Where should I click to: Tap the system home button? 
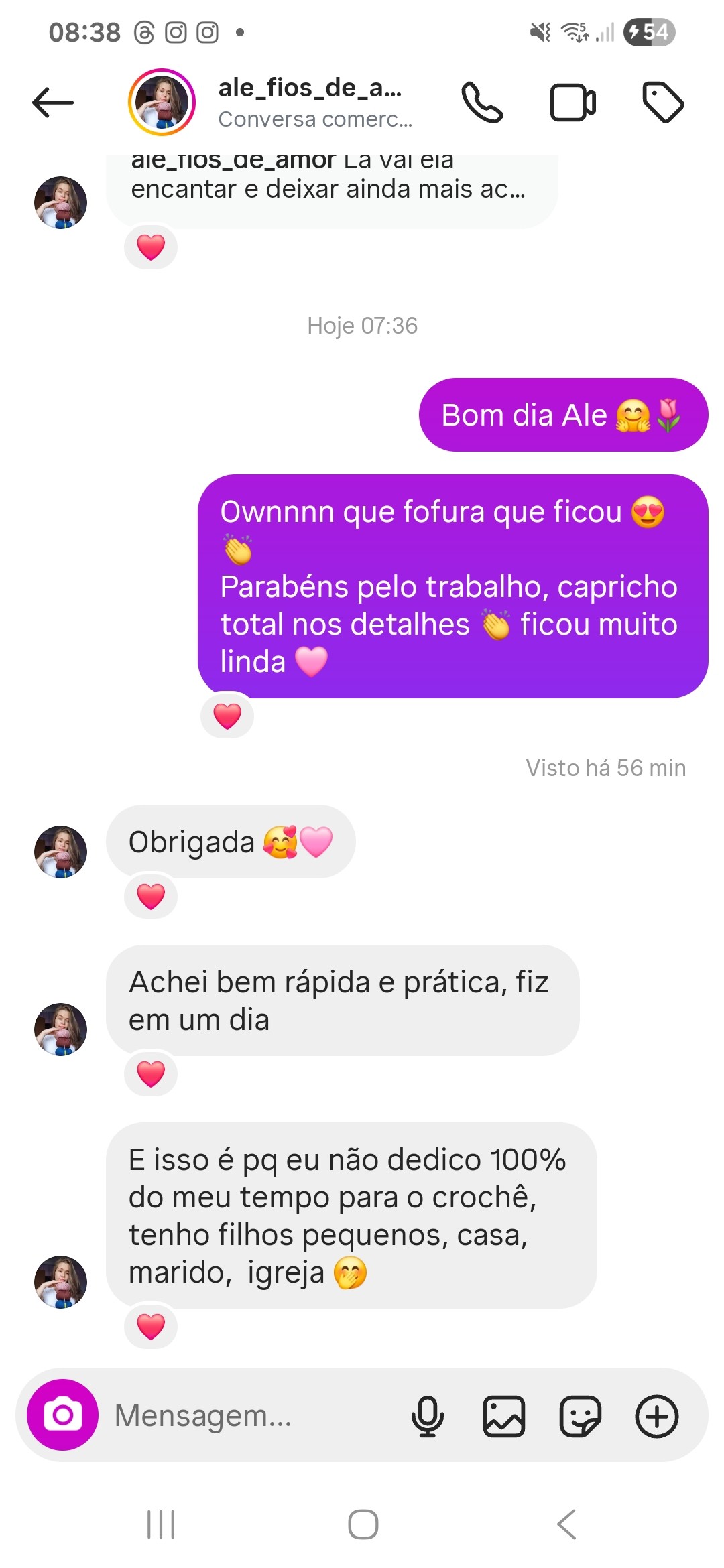(363, 1524)
